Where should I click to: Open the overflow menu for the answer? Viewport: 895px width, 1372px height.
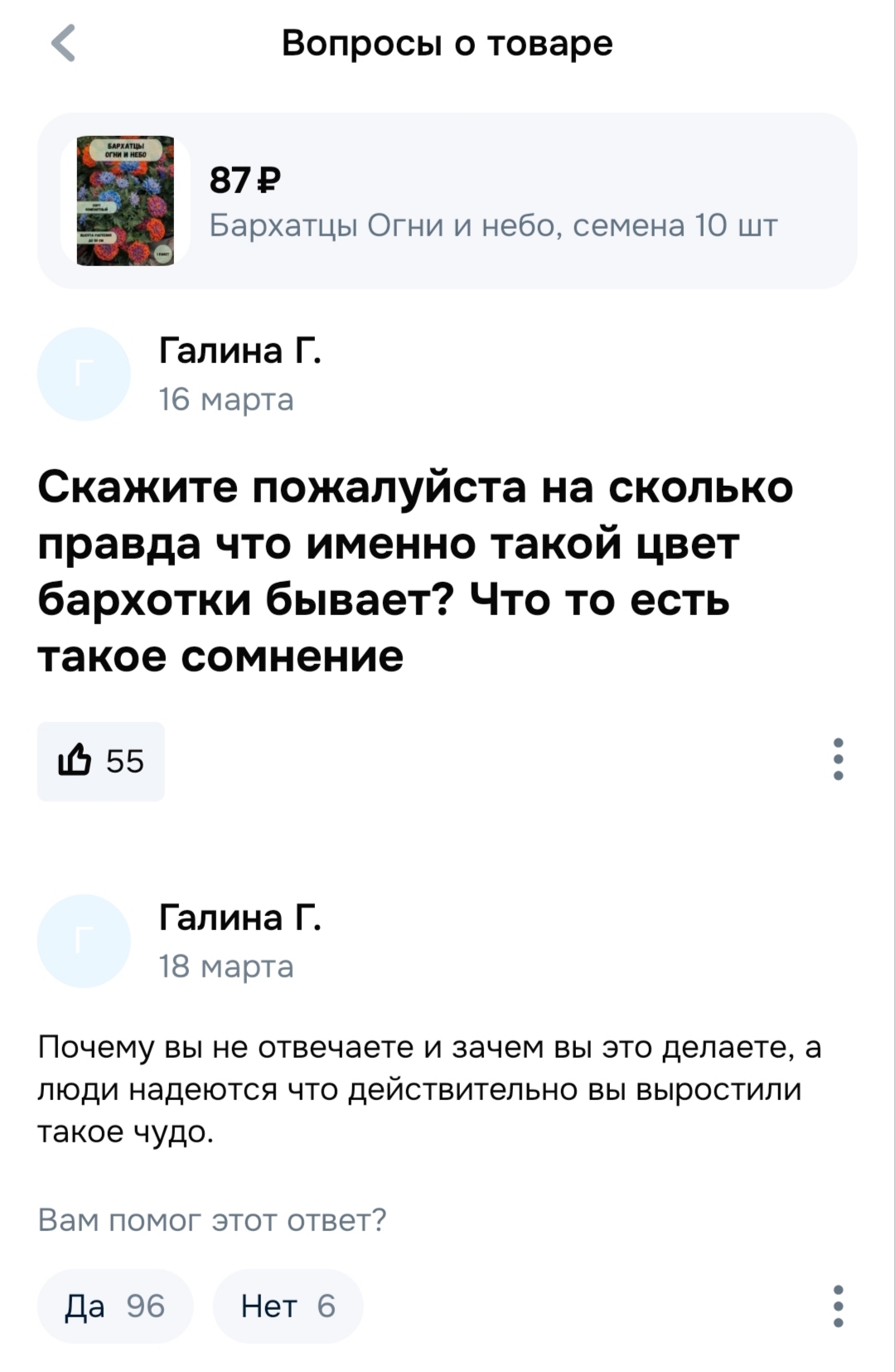tap(838, 1306)
